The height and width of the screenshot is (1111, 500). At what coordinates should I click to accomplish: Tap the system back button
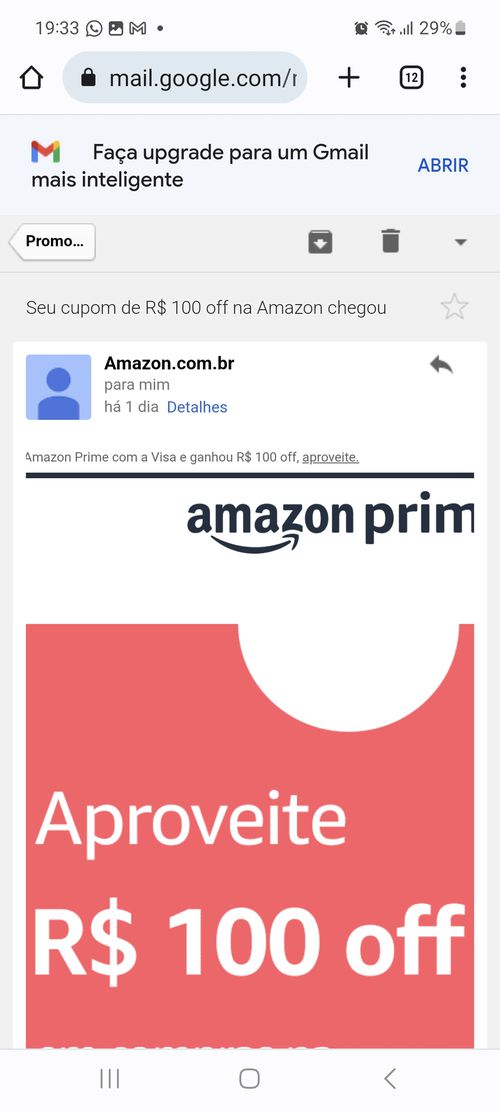[x=390, y=1078]
